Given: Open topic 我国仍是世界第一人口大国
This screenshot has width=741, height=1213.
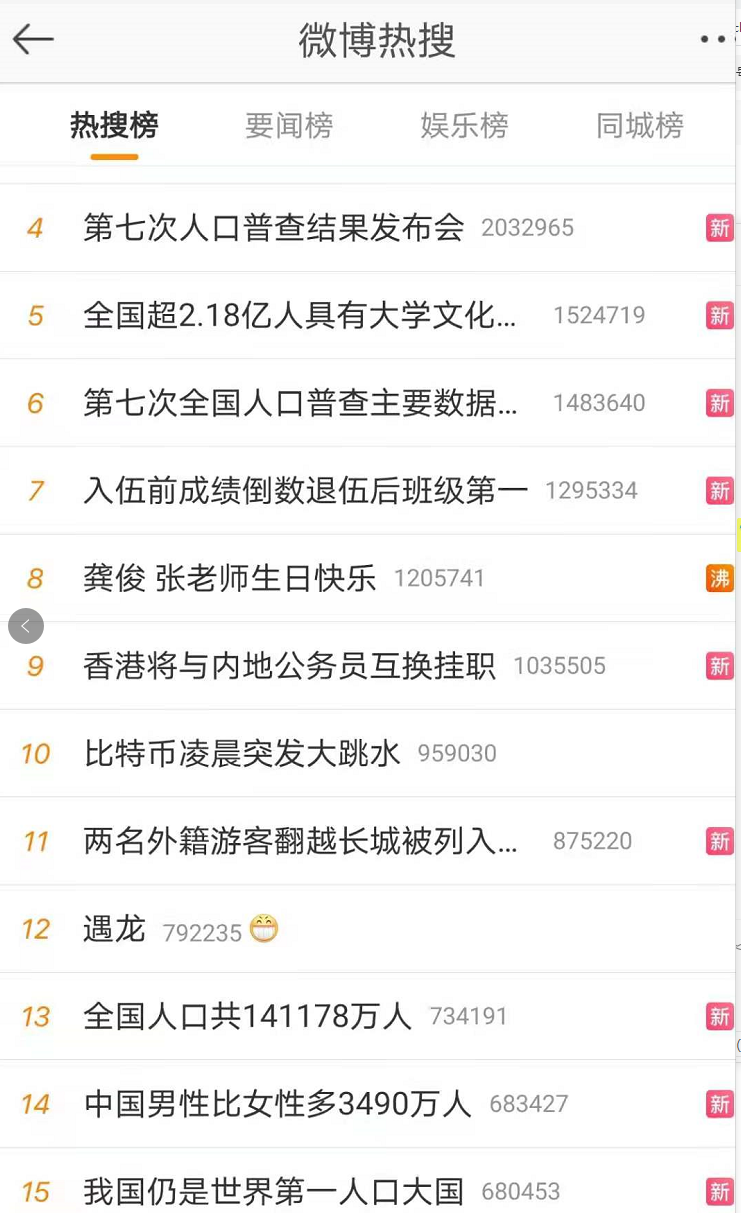Looking at the screenshot, I should click(273, 1191).
